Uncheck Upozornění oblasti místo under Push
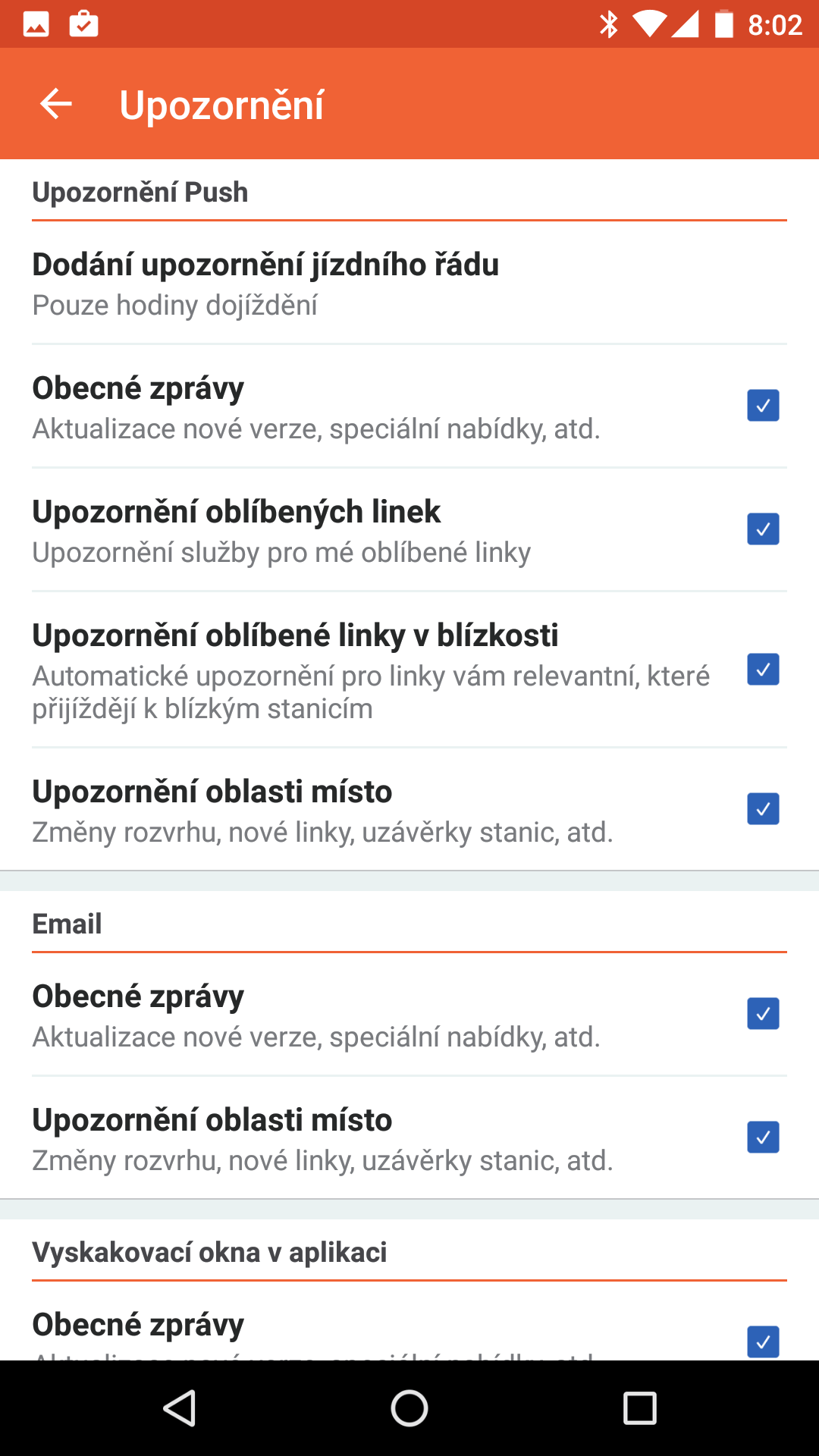This screenshot has height=1456, width=819. [x=763, y=809]
